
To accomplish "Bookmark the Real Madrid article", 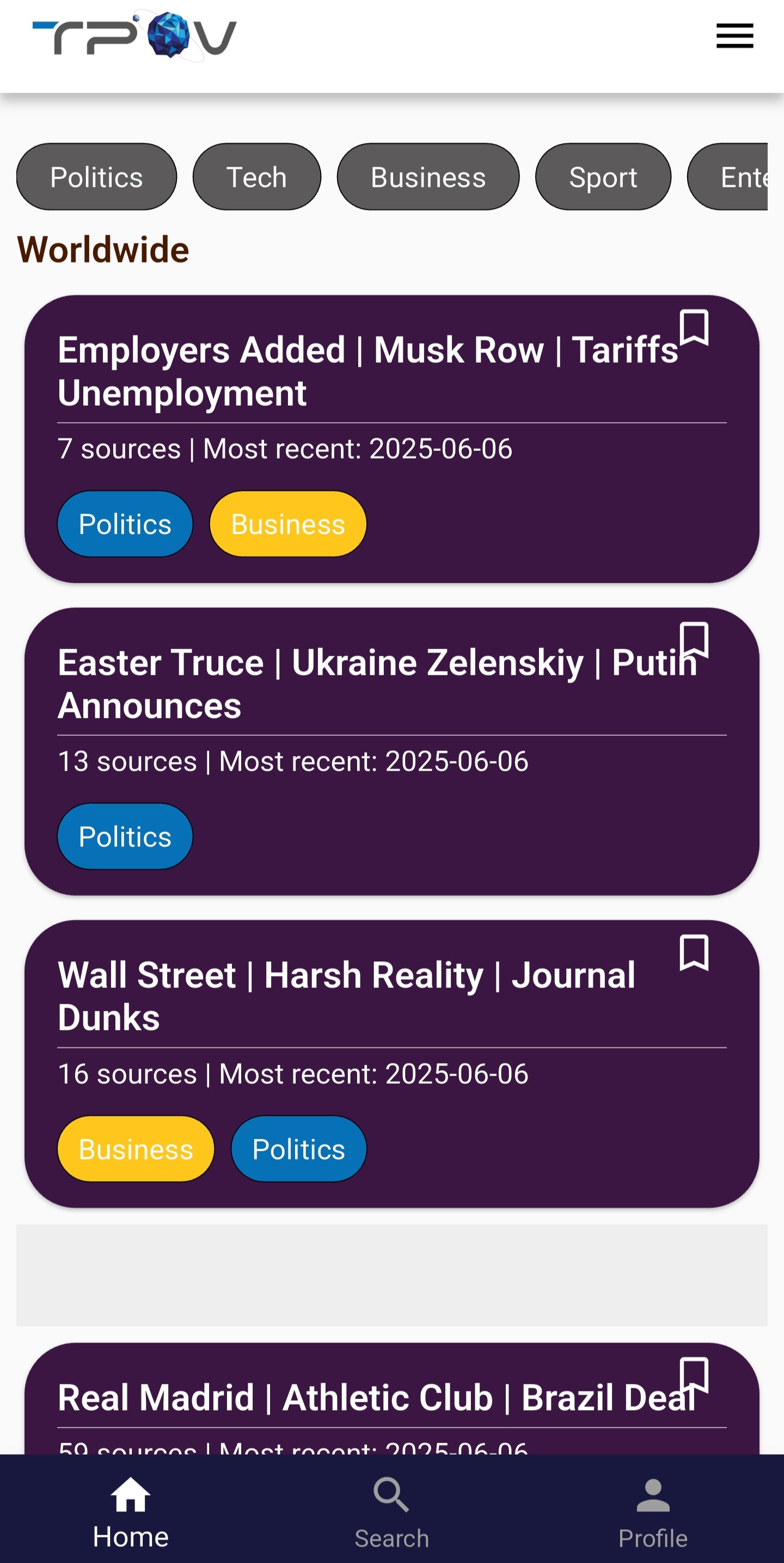I will pyautogui.click(x=694, y=1383).
